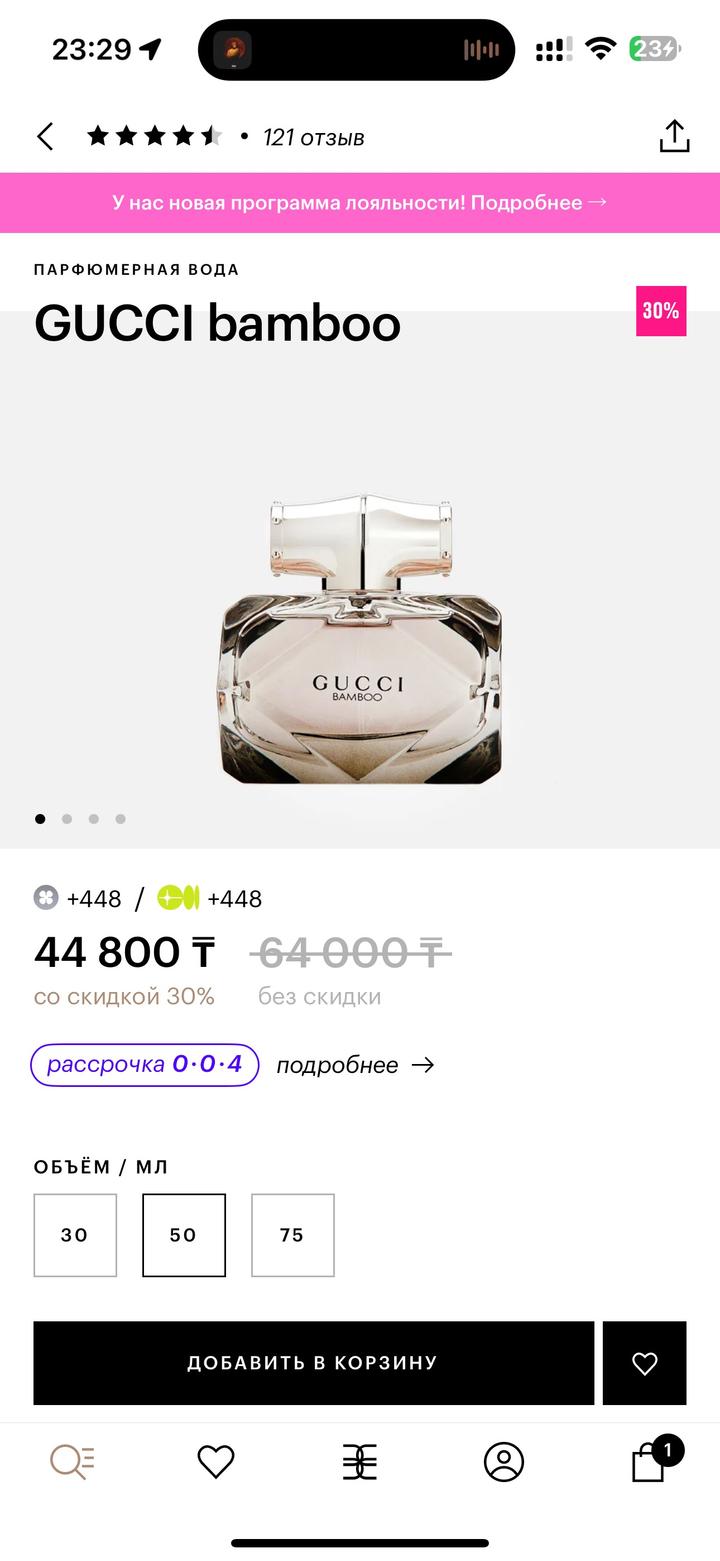Open подробнее installment details link
Screen dimensions: 720x1561
click(x=354, y=1065)
